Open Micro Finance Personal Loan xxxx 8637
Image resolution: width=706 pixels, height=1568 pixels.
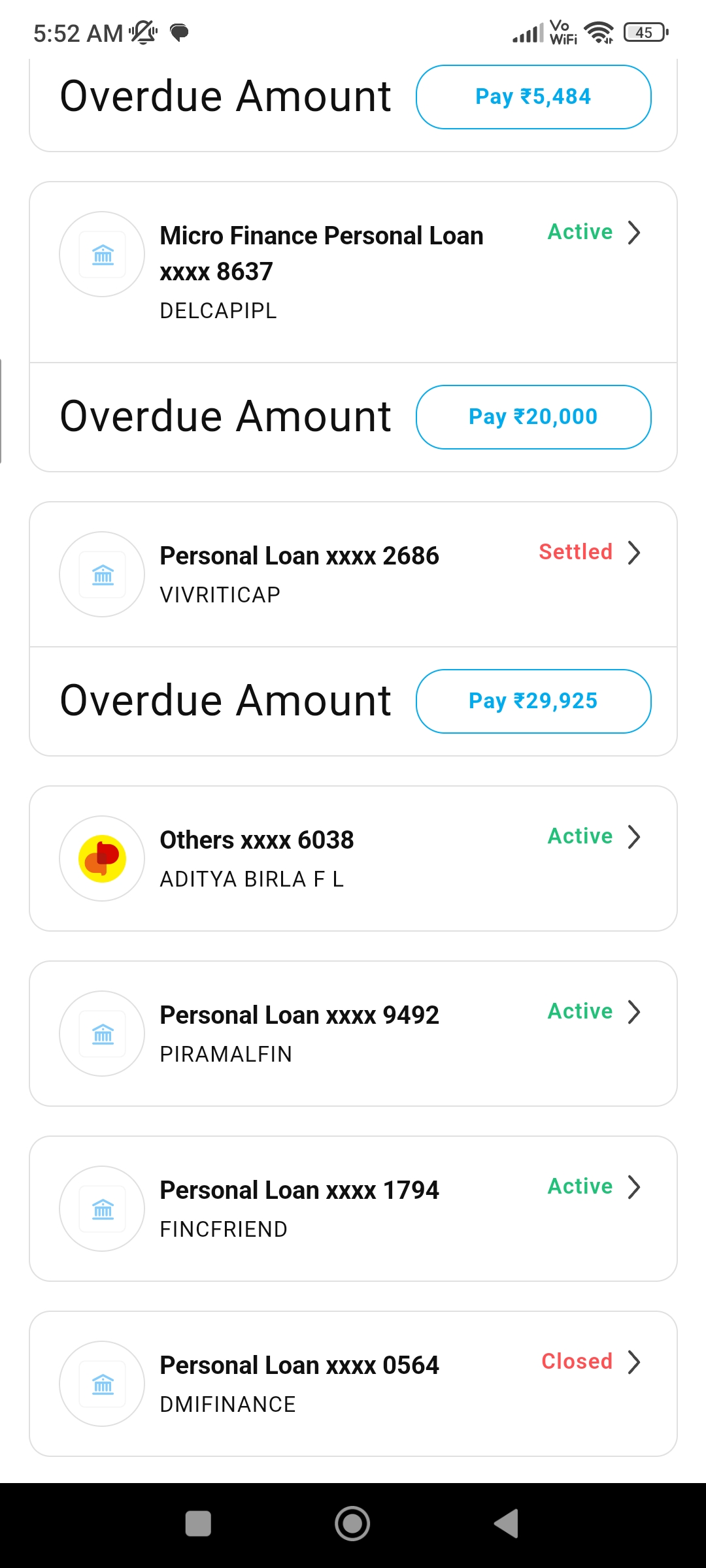coord(353,271)
